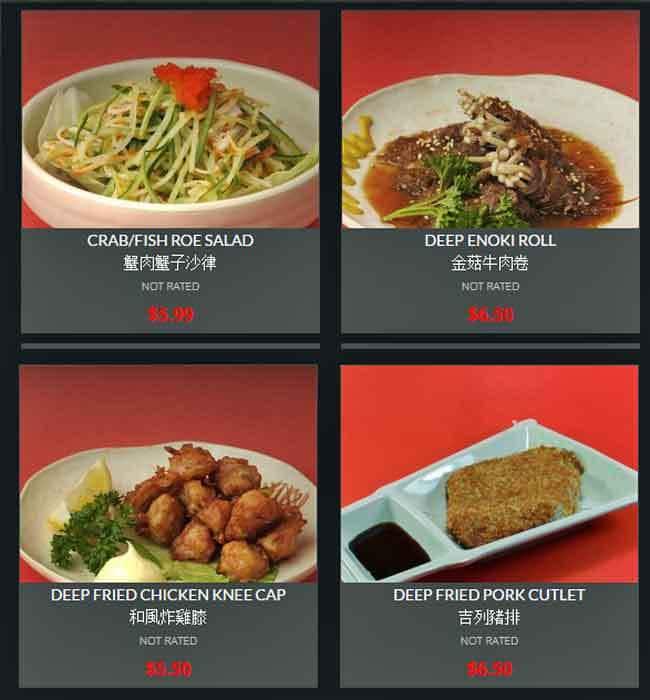Image resolution: width=650 pixels, height=700 pixels.
Task: Tap the Deep Fried Pork Cutlet tile
Action: pos(489,595)
